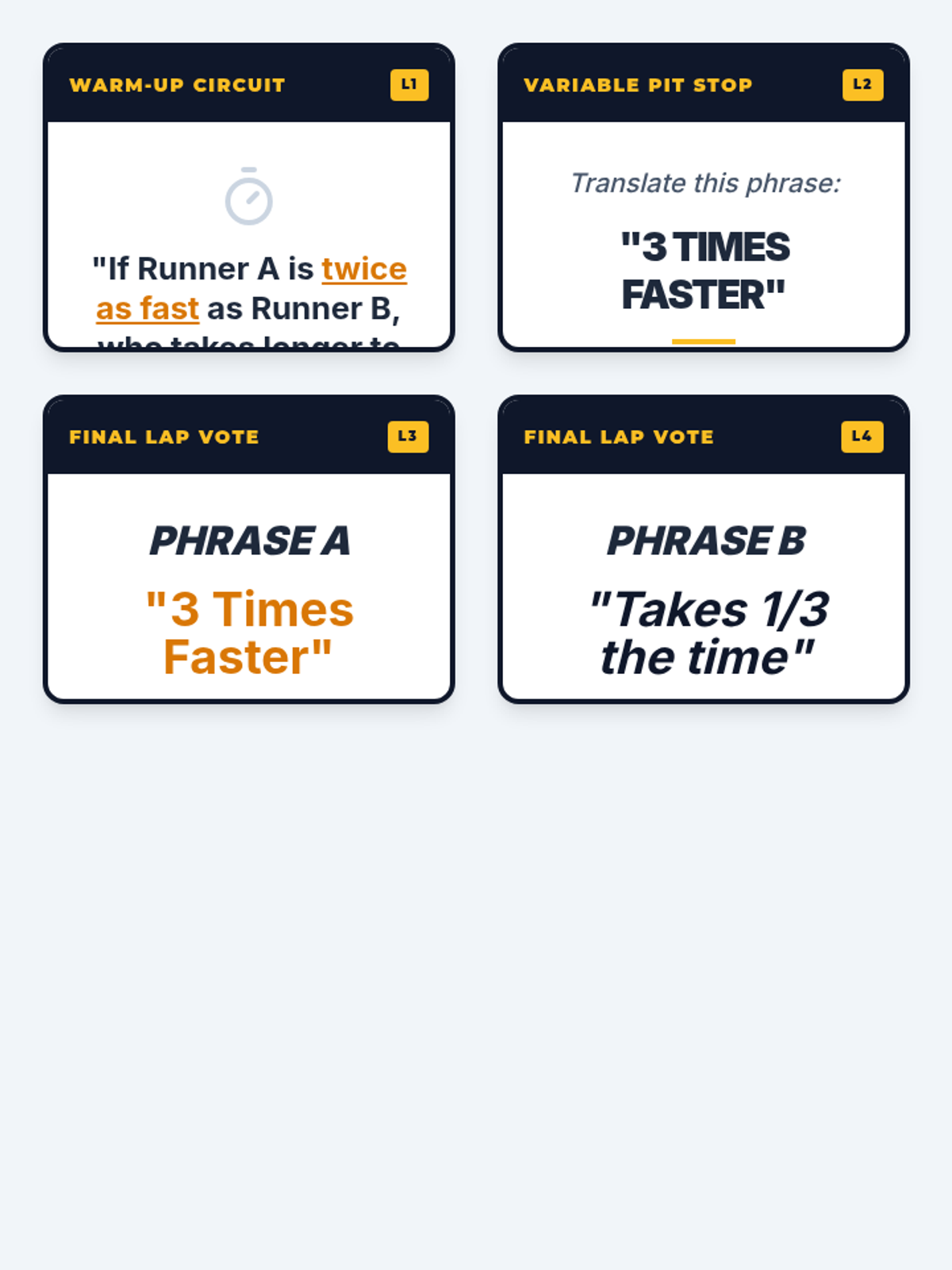Vote for Phrase A "3 Times Faster"

(248, 587)
